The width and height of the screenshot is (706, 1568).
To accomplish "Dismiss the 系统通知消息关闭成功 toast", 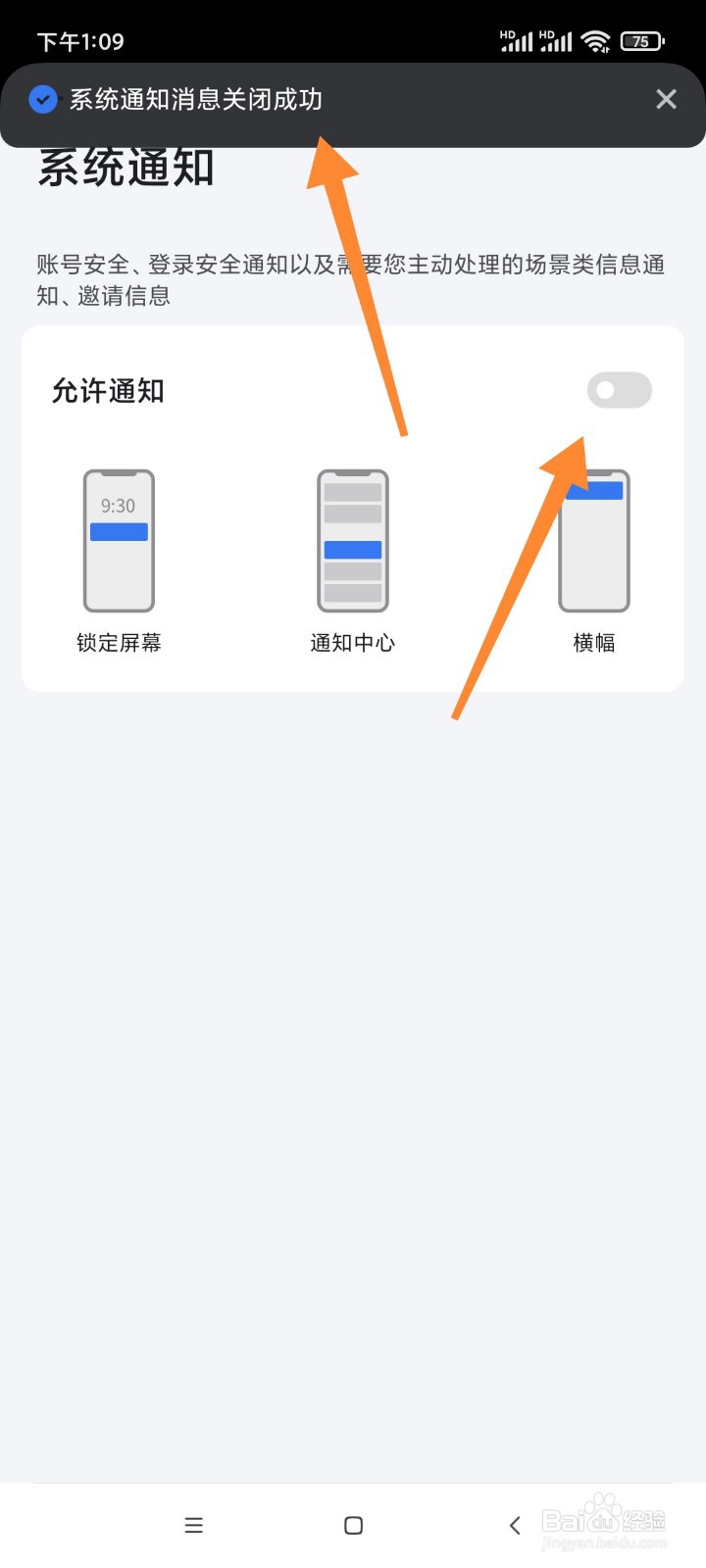I will point(666,99).
